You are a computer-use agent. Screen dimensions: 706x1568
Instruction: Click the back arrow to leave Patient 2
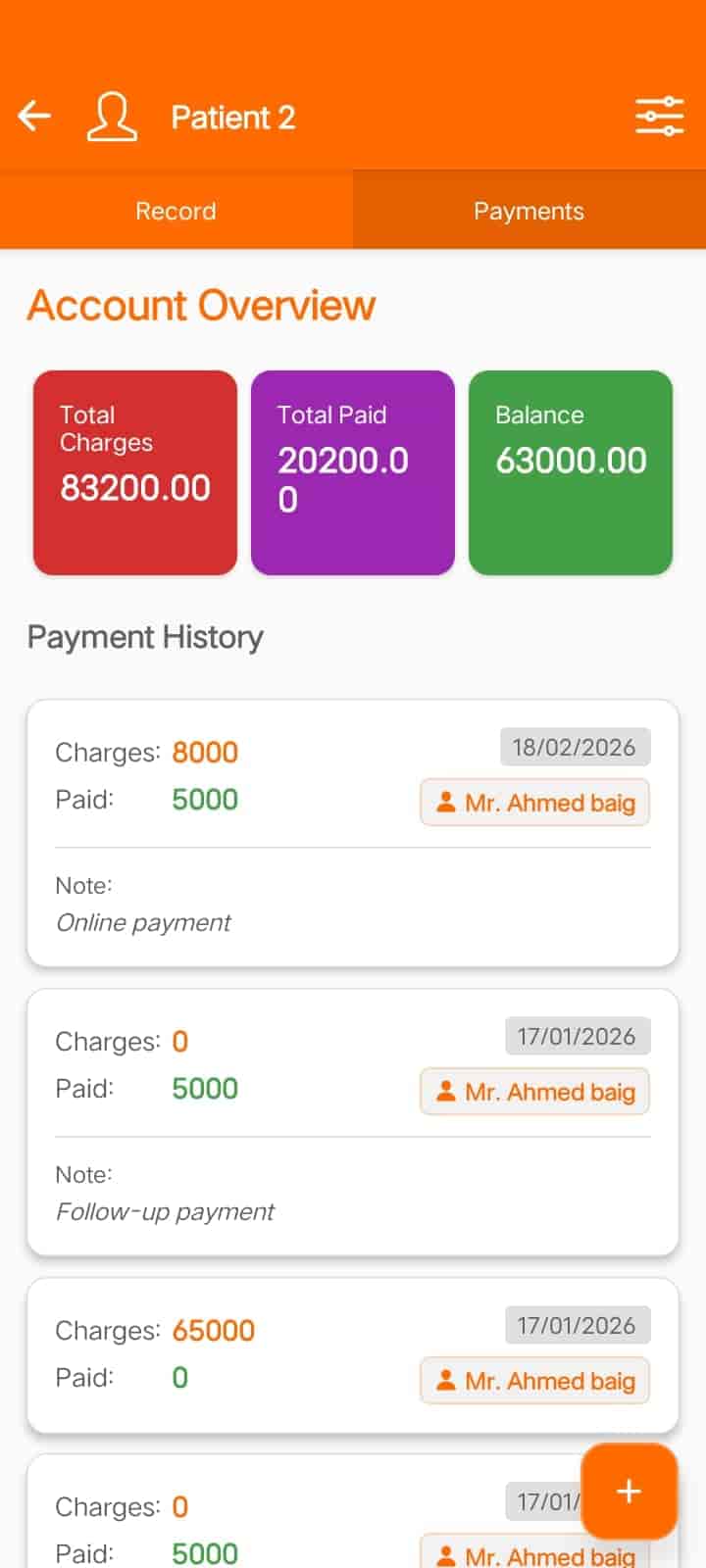[34, 115]
